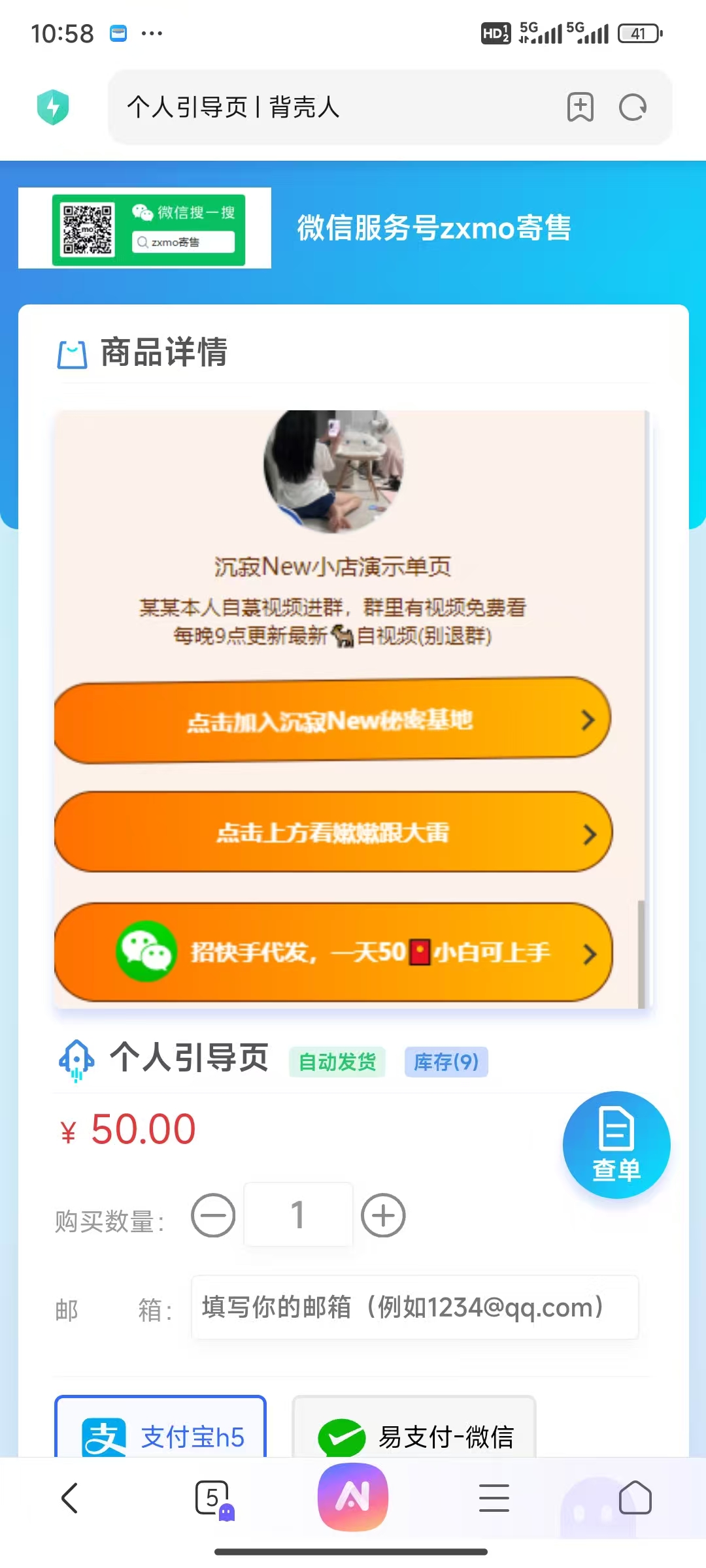Image resolution: width=706 pixels, height=1568 pixels.
Task: Go back using the browser back arrow
Action: [x=70, y=1497]
